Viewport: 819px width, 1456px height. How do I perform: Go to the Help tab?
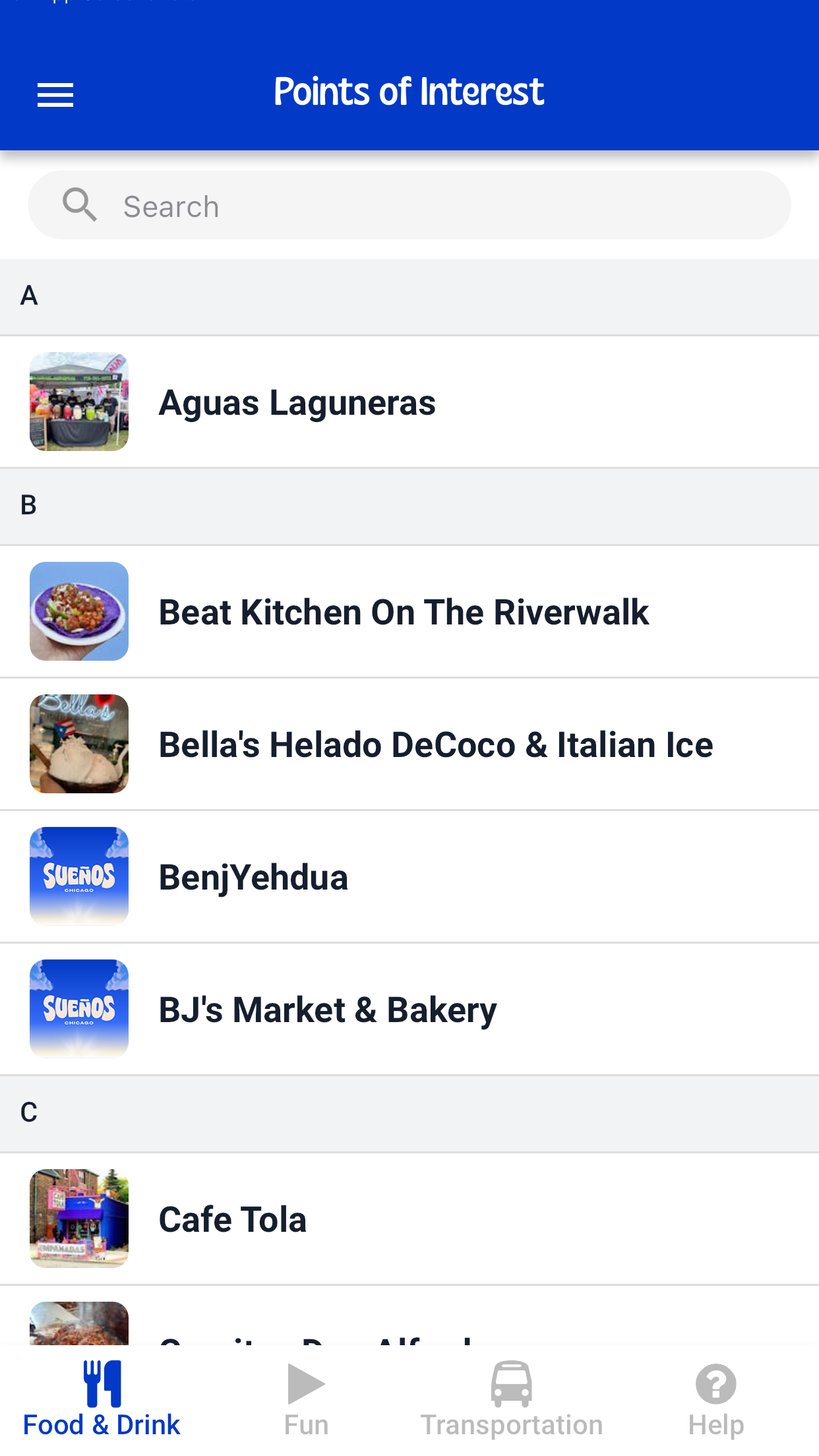[x=716, y=1399]
